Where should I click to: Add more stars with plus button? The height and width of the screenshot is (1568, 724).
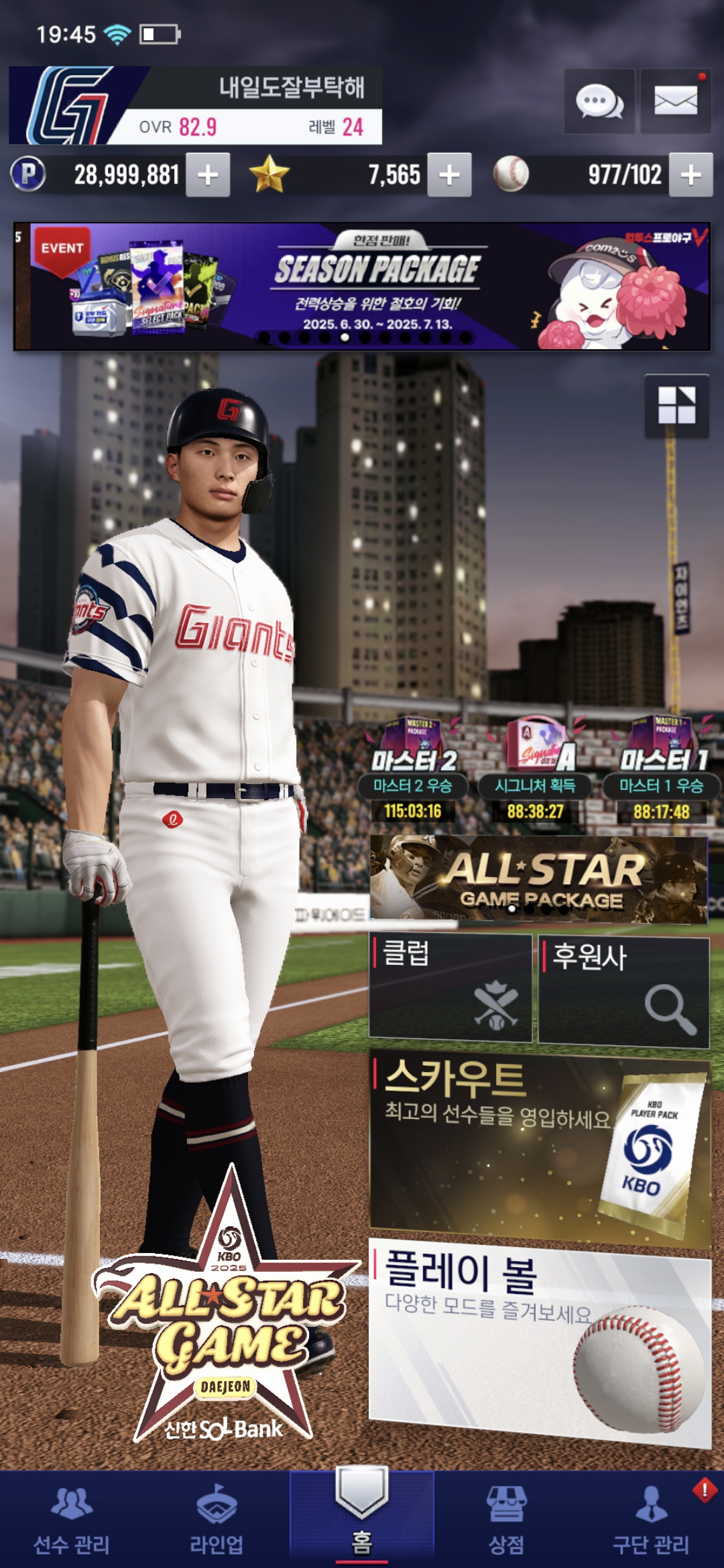click(x=449, y=175)
